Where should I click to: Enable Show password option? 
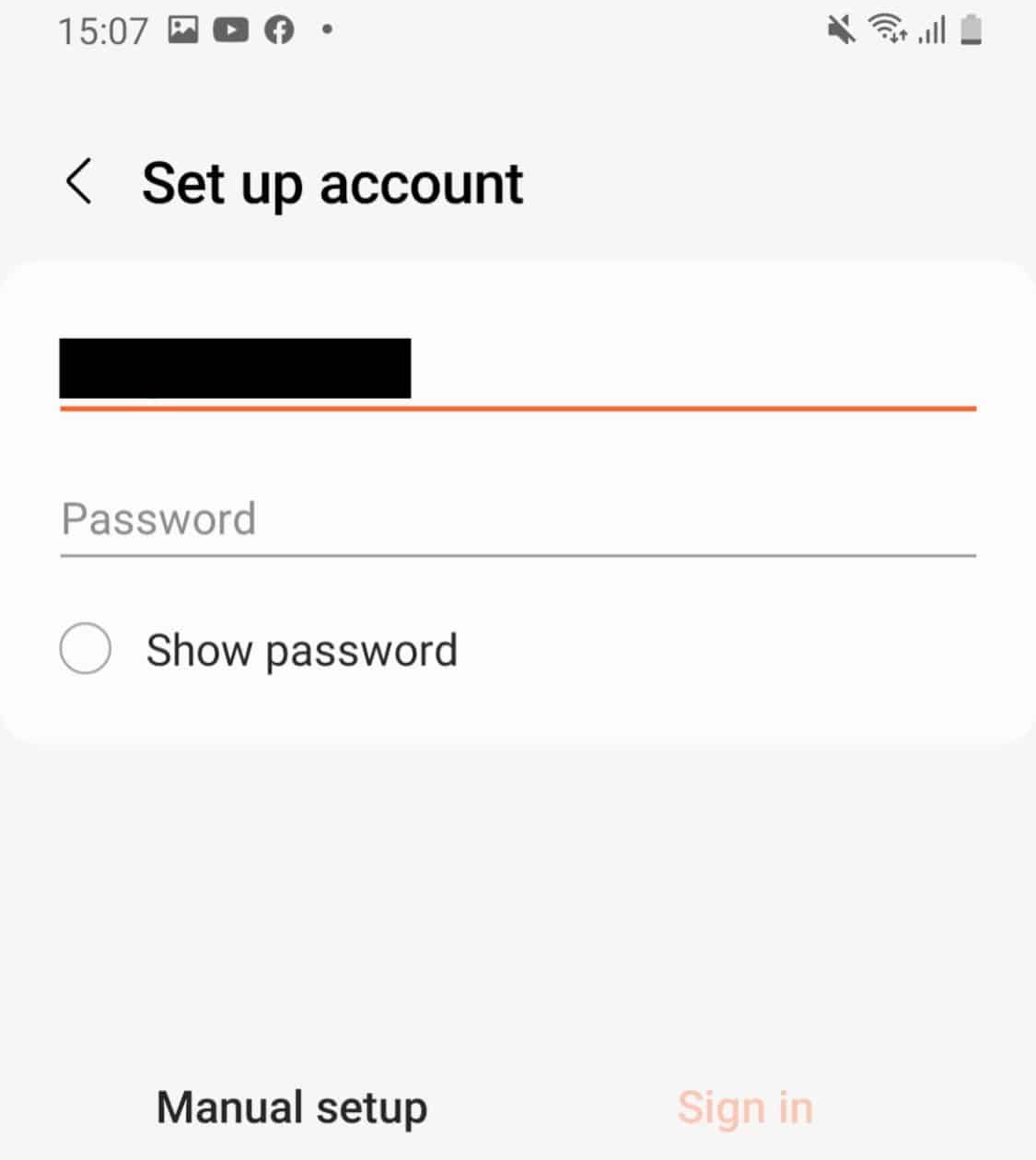(86, 649)
